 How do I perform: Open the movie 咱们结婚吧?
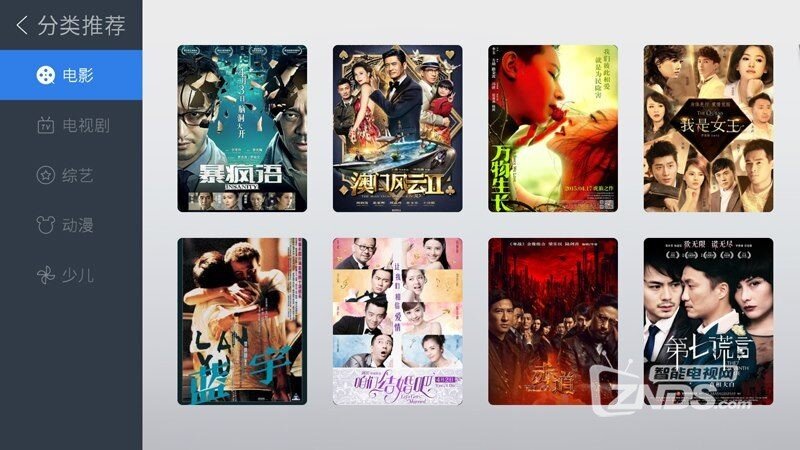tap(398, 321)
